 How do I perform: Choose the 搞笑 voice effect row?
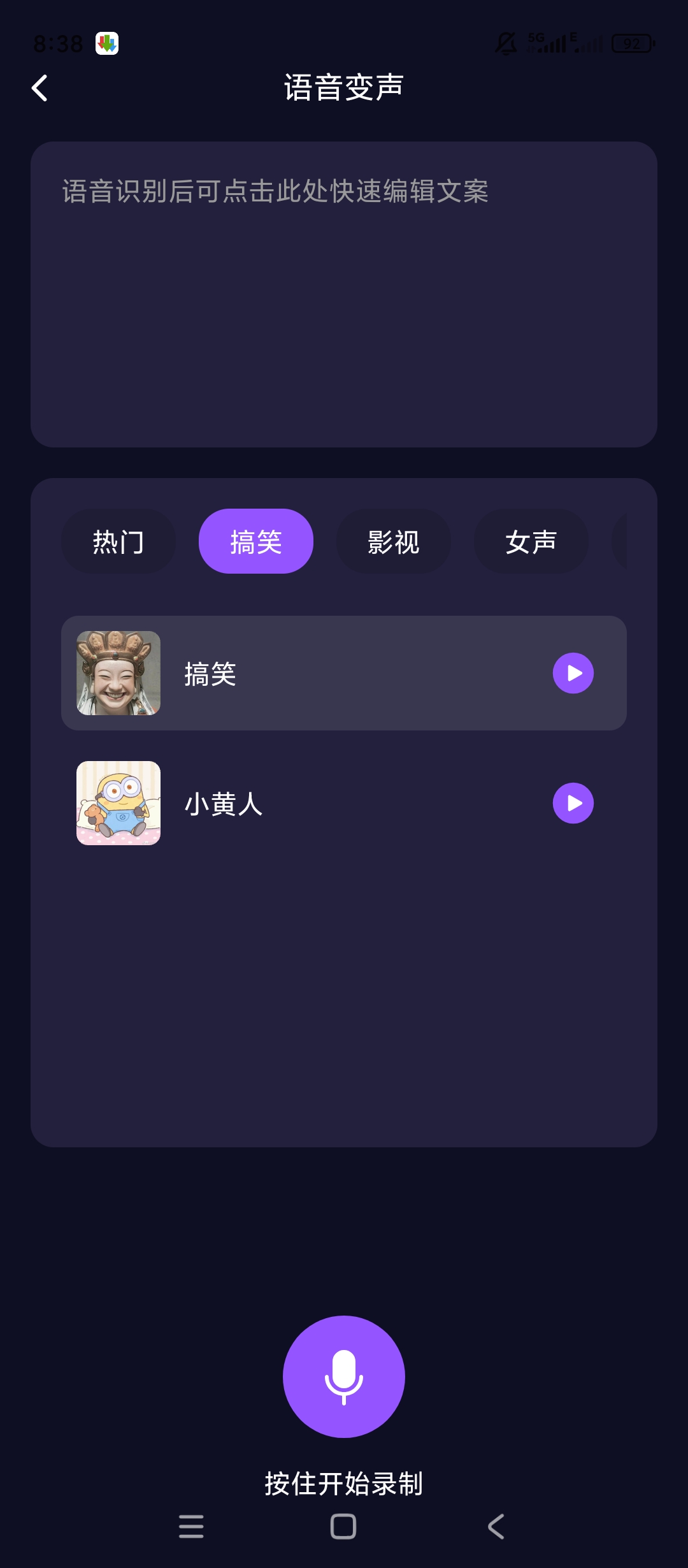click(x=344, y=673)
